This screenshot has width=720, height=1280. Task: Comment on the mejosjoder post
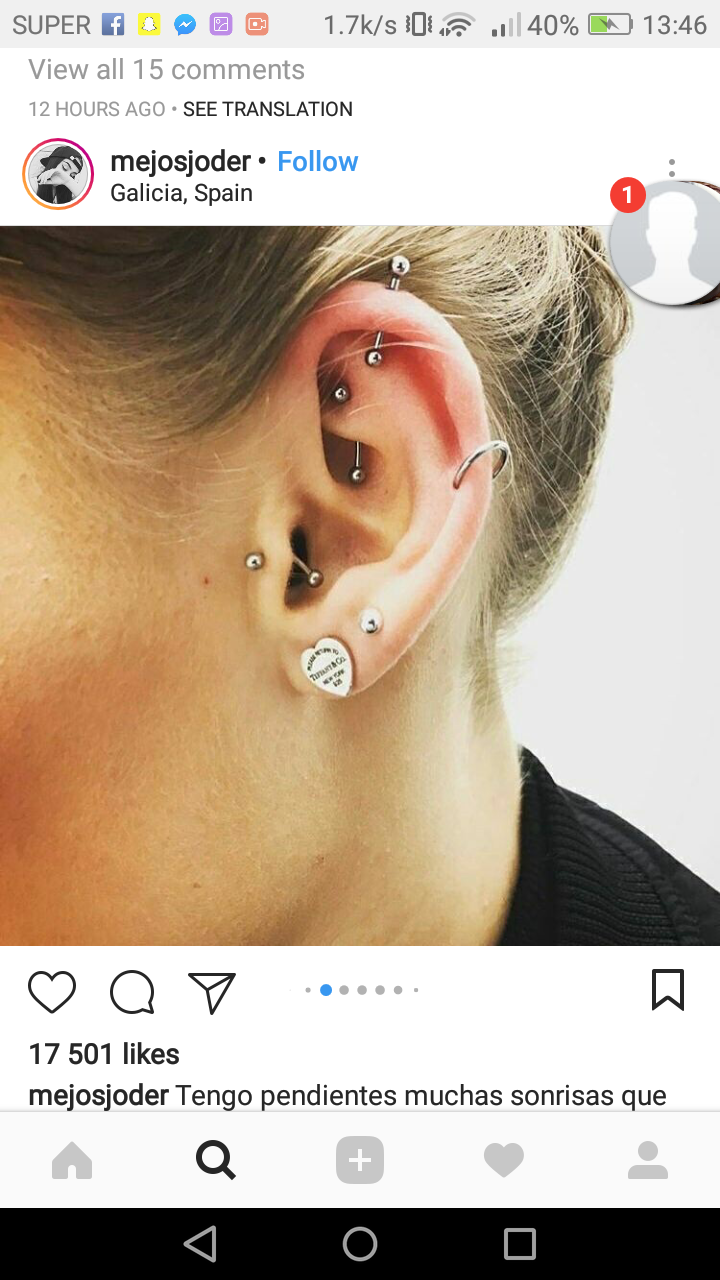[x=132, y=992]
